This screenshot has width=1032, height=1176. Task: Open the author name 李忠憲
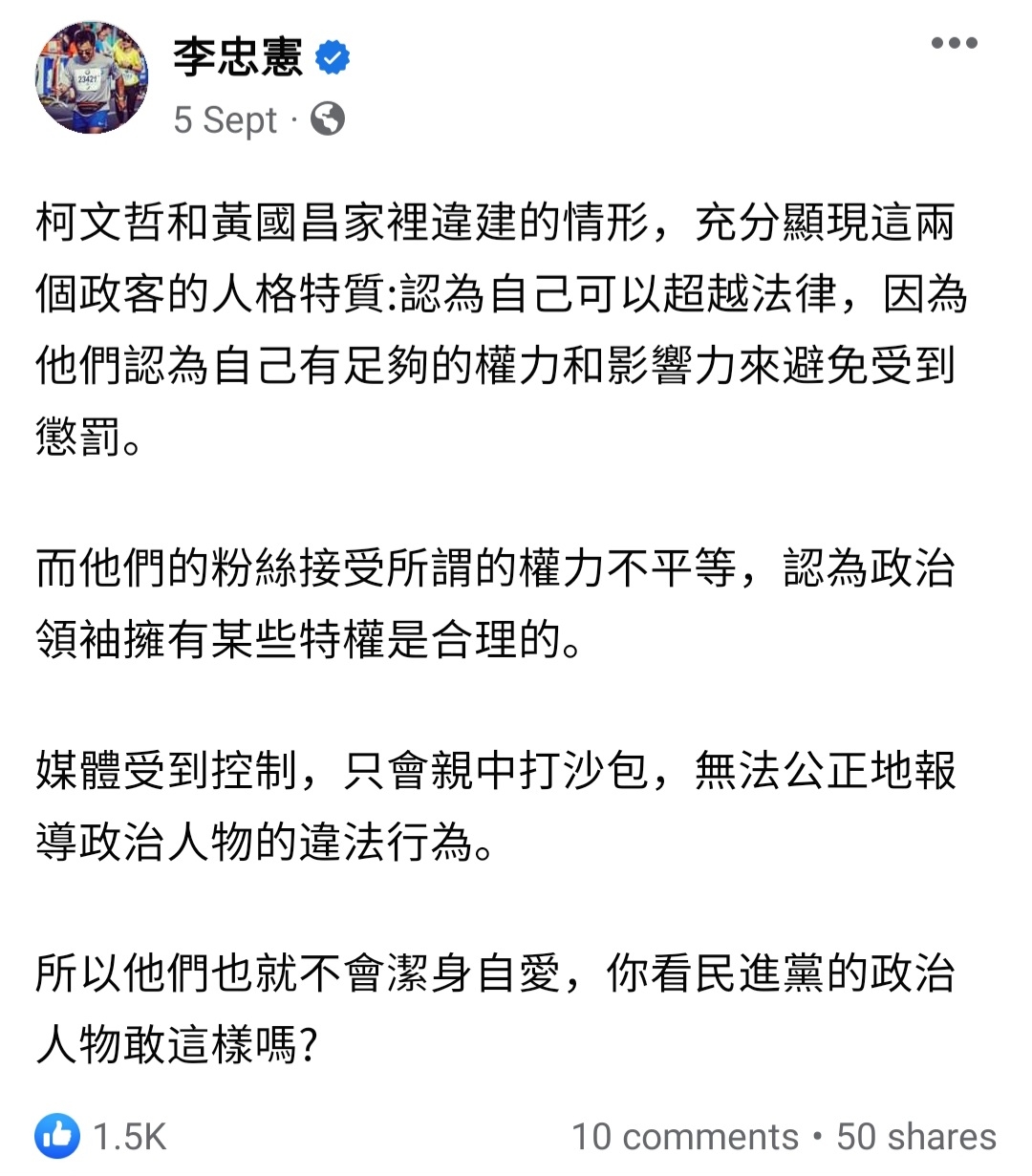pyautogui.click(x=238, y=57)
